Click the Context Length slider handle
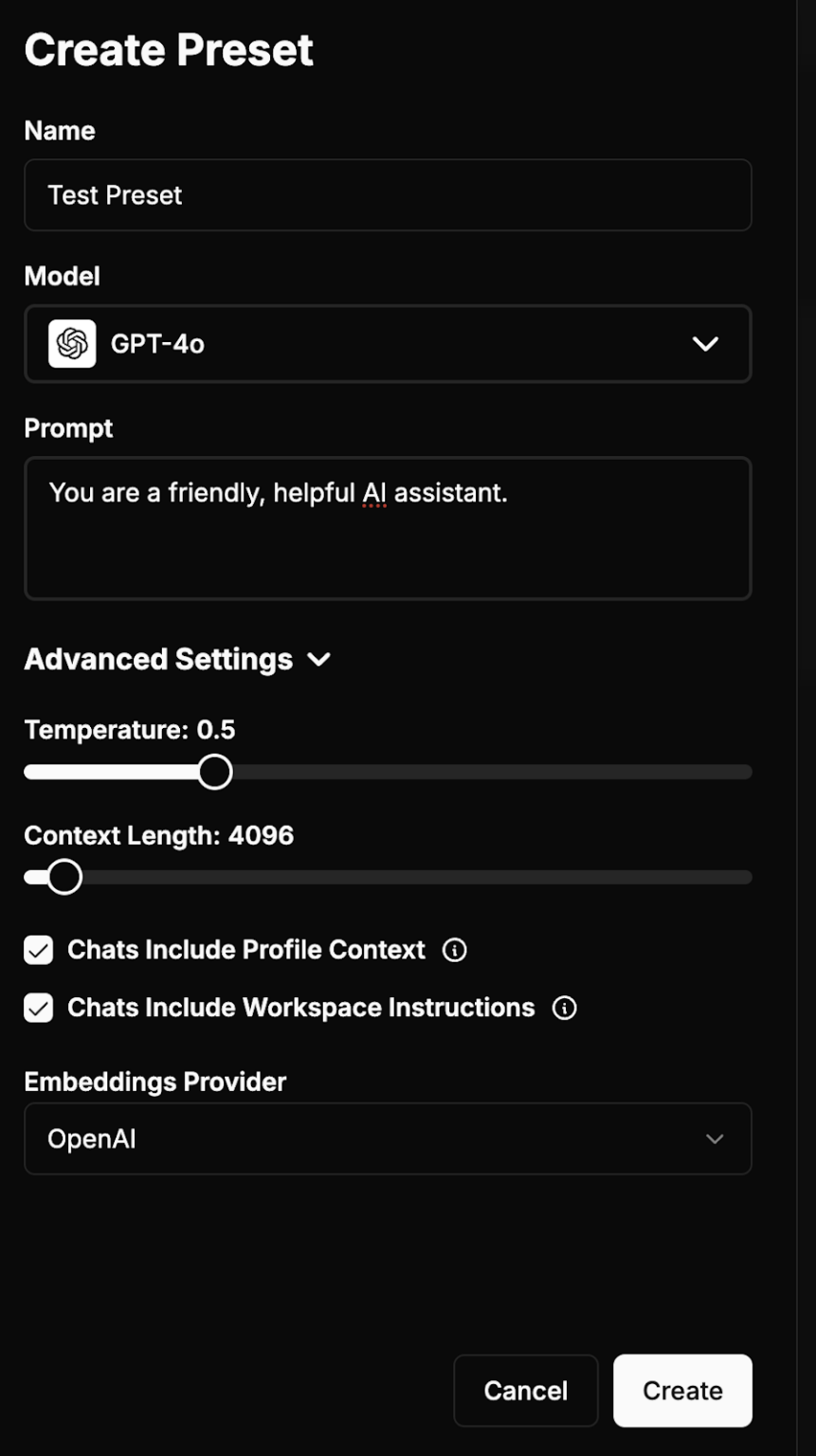The image size is (816, 1456). pos(64,877)
